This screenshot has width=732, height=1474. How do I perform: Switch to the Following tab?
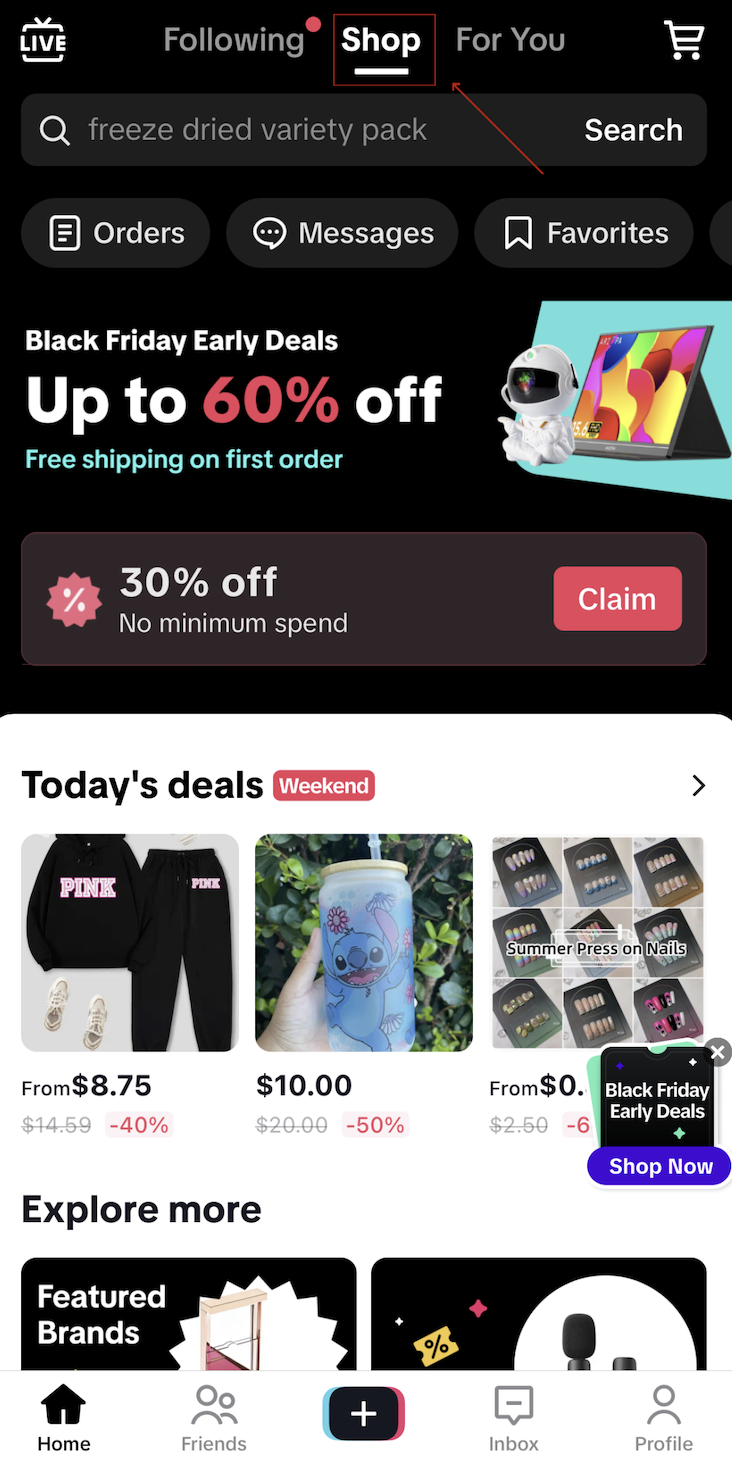(233, 40)
